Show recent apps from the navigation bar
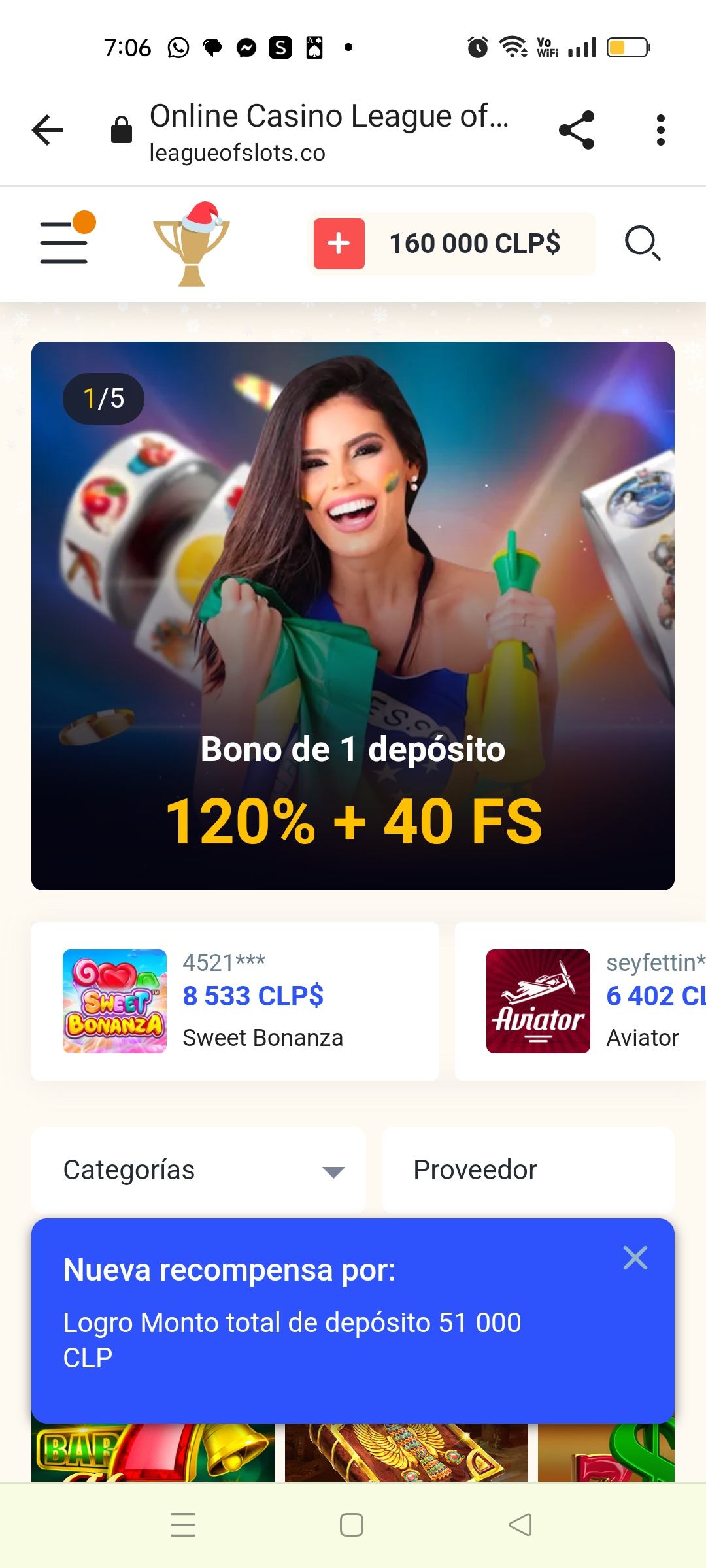 pos(183,1525)
